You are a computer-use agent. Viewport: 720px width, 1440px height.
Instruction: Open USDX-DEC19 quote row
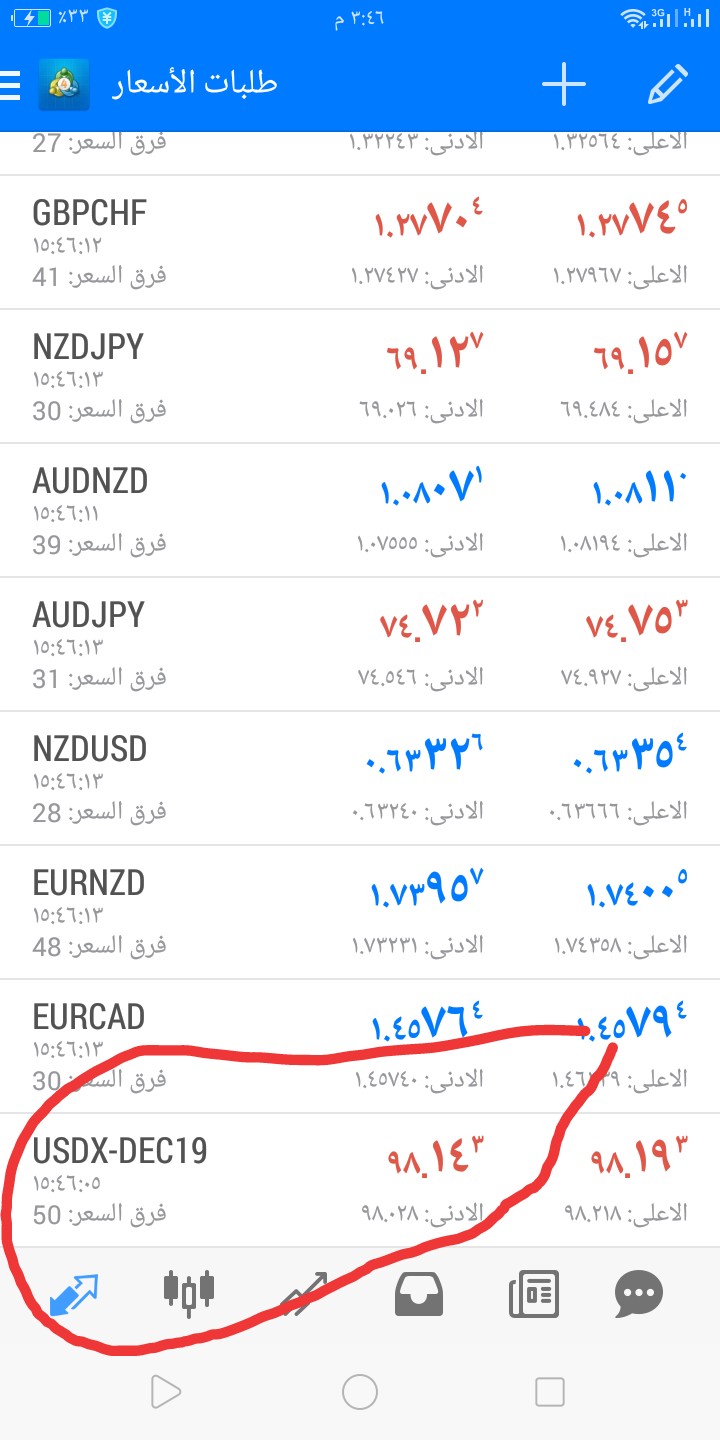[360, 1180]
